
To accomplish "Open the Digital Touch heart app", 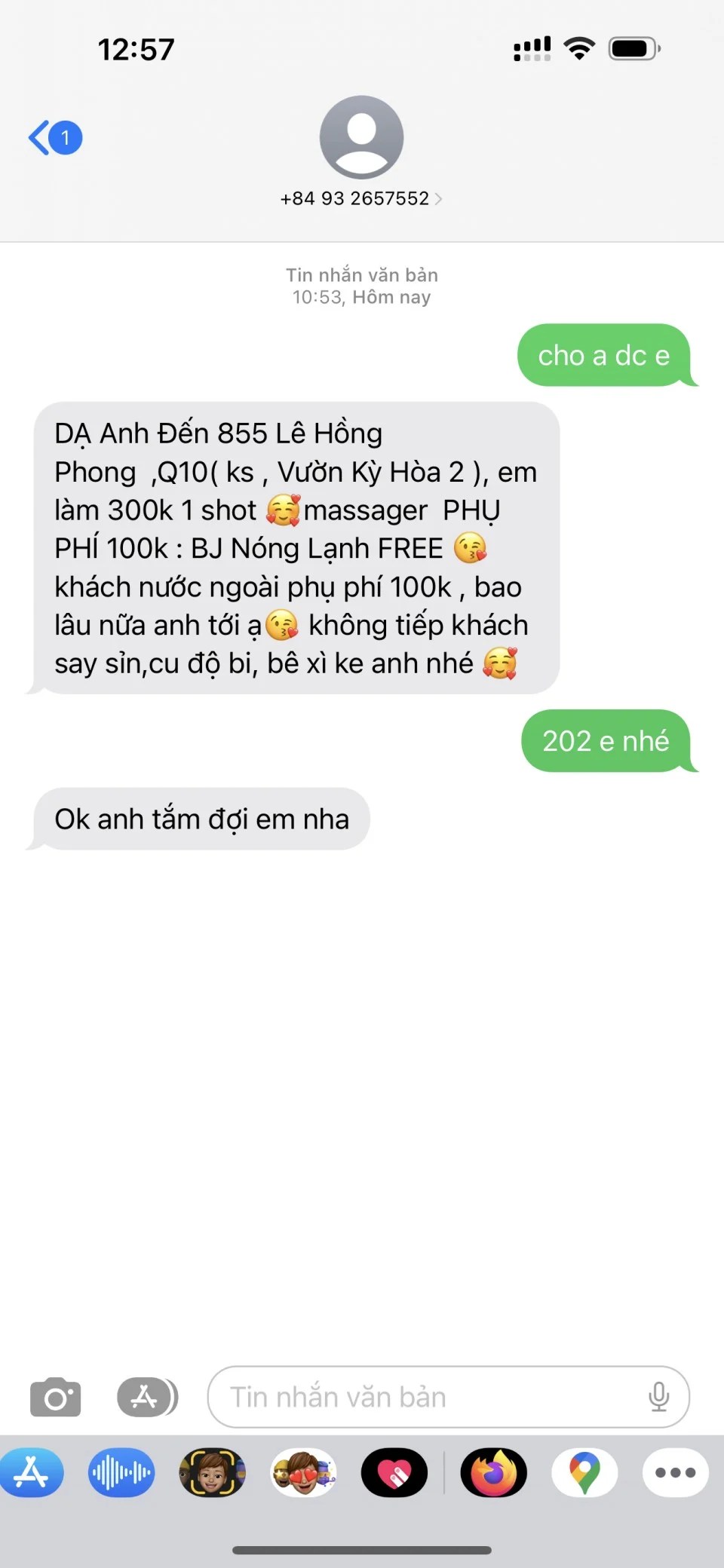I will pyautogui.click(x=394, y=1472).
